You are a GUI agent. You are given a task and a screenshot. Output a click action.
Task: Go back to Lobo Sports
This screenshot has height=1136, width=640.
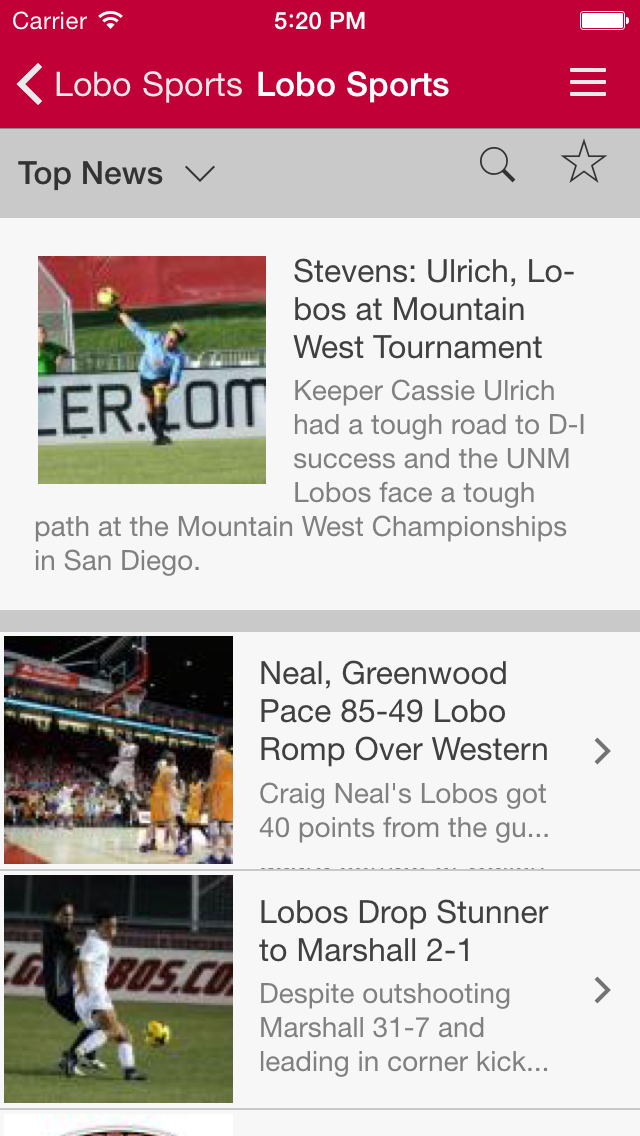130,85
